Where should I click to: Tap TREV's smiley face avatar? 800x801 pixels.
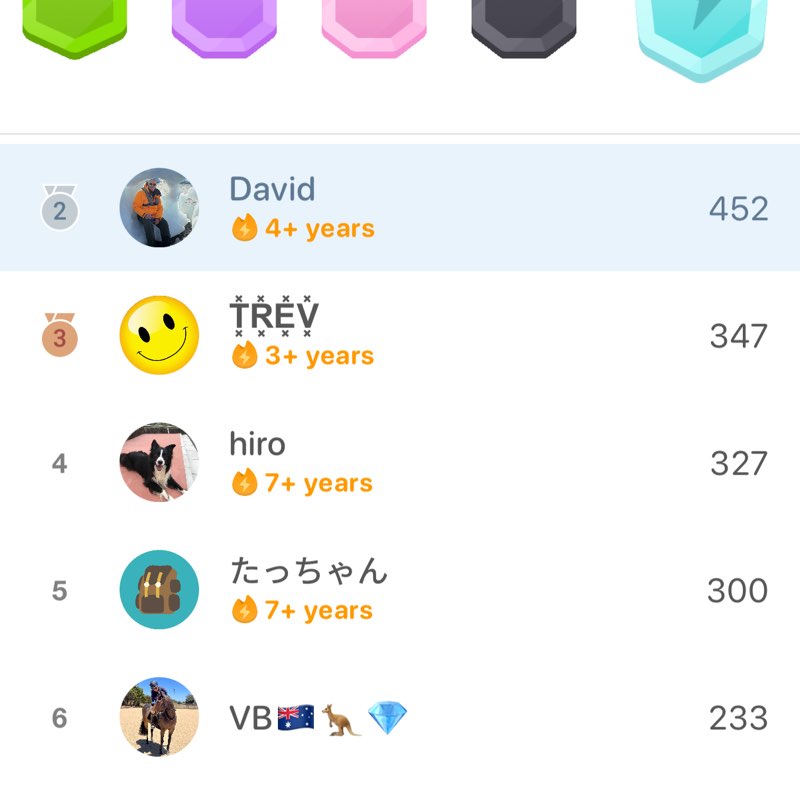tap(159, 335)
